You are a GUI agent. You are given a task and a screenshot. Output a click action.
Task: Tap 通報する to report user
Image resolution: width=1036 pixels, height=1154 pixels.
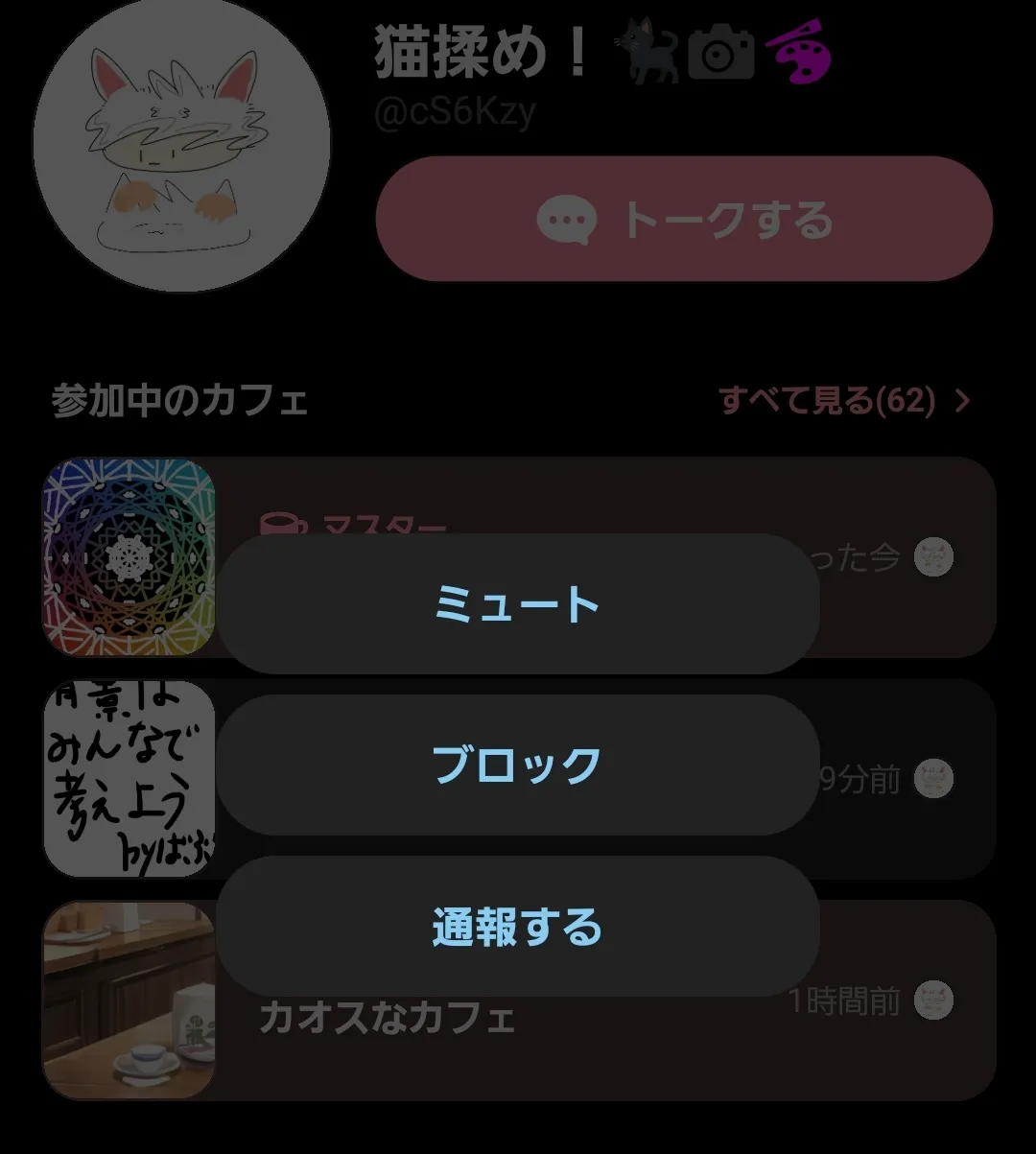tap(517, 927)
